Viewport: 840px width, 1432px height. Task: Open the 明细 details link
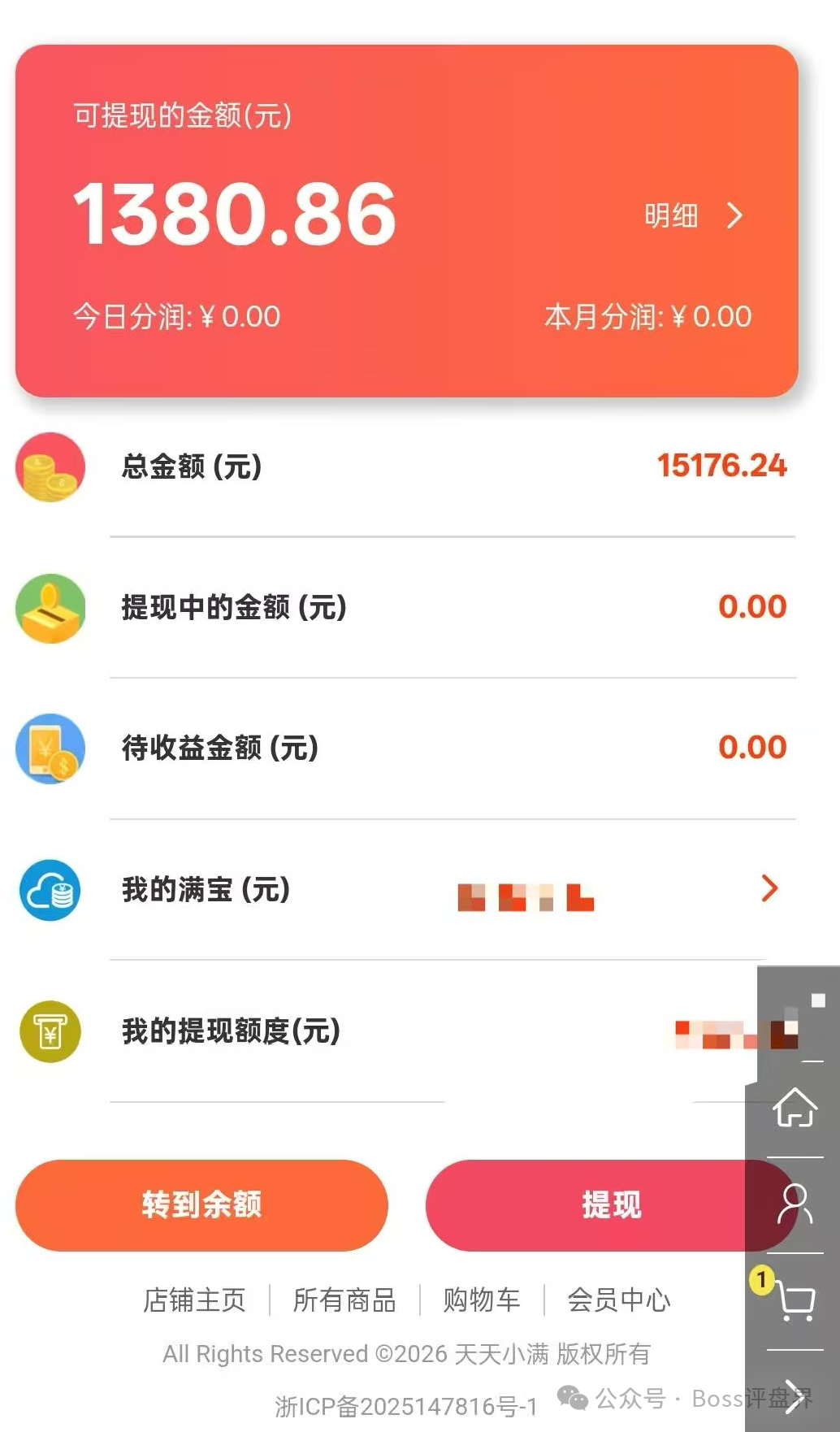(x=692, y=216)
